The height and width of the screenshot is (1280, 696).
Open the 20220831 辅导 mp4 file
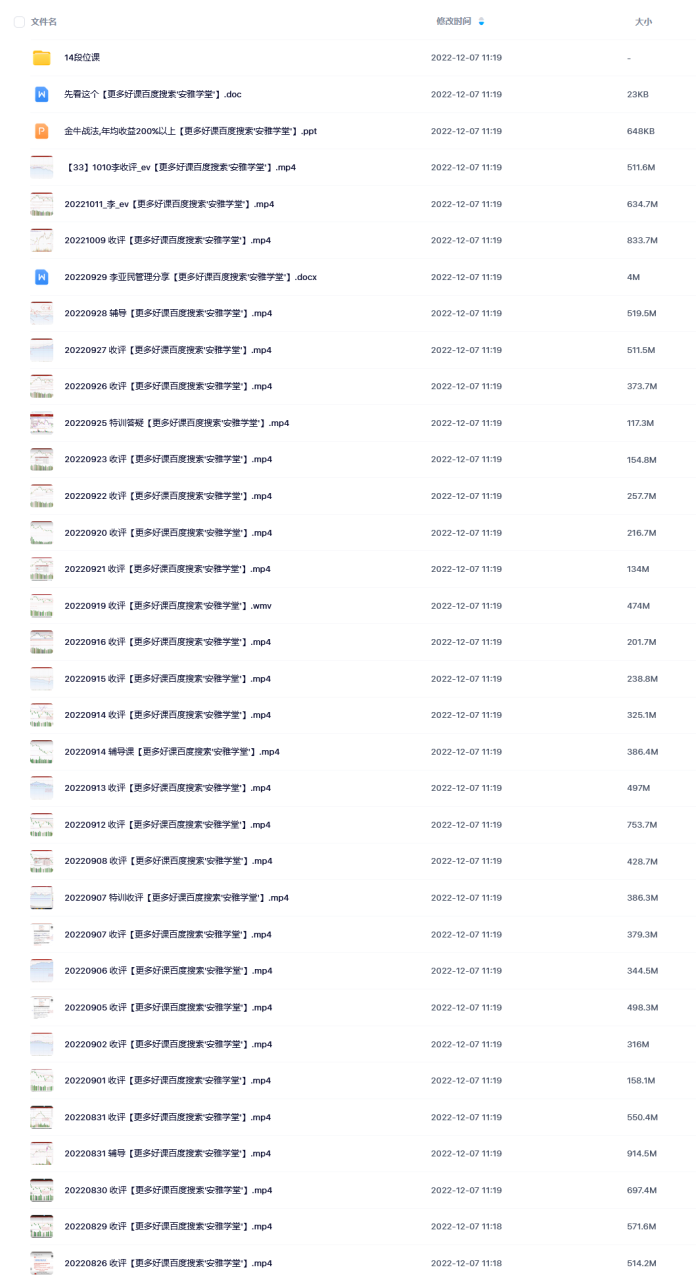(x=168, y=1154)
